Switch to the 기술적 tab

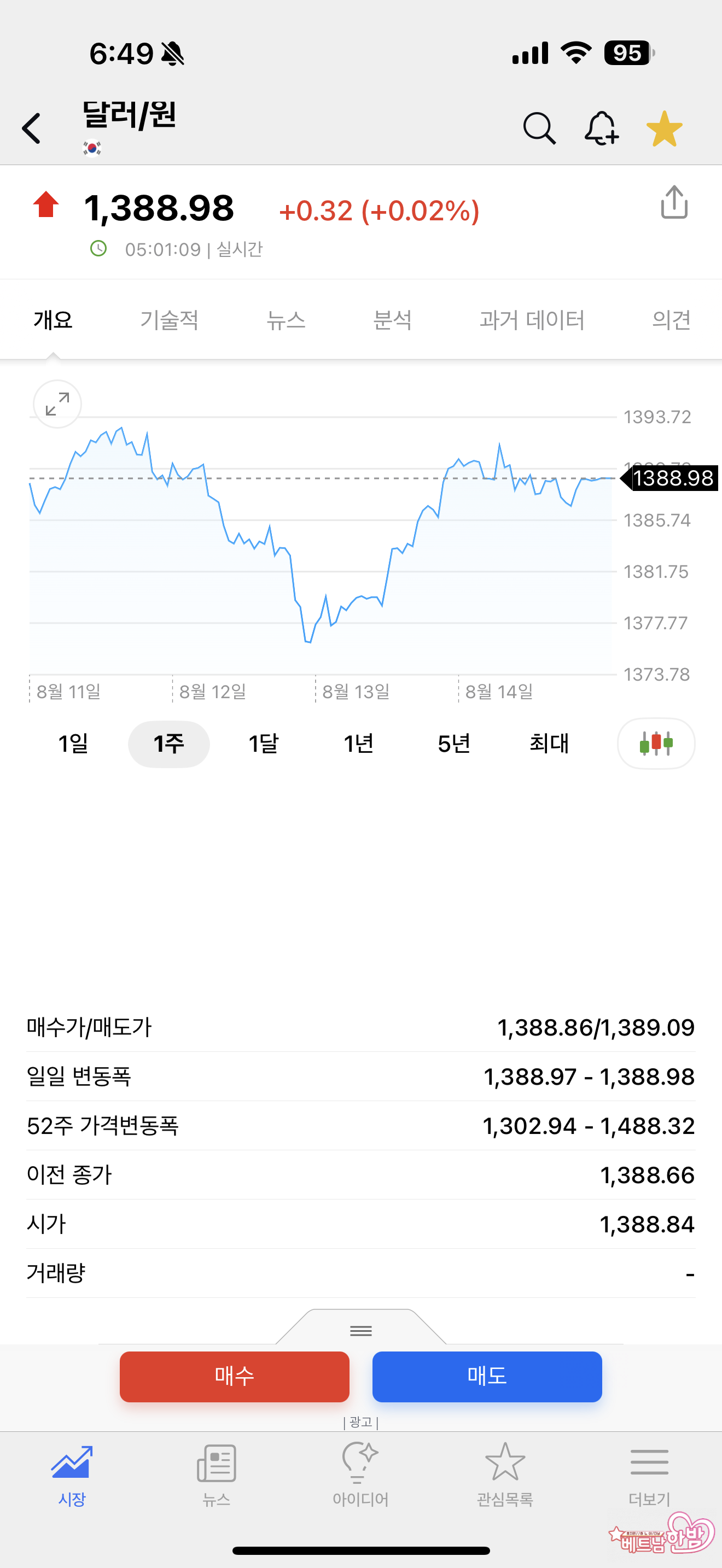[x=169, y=320]
